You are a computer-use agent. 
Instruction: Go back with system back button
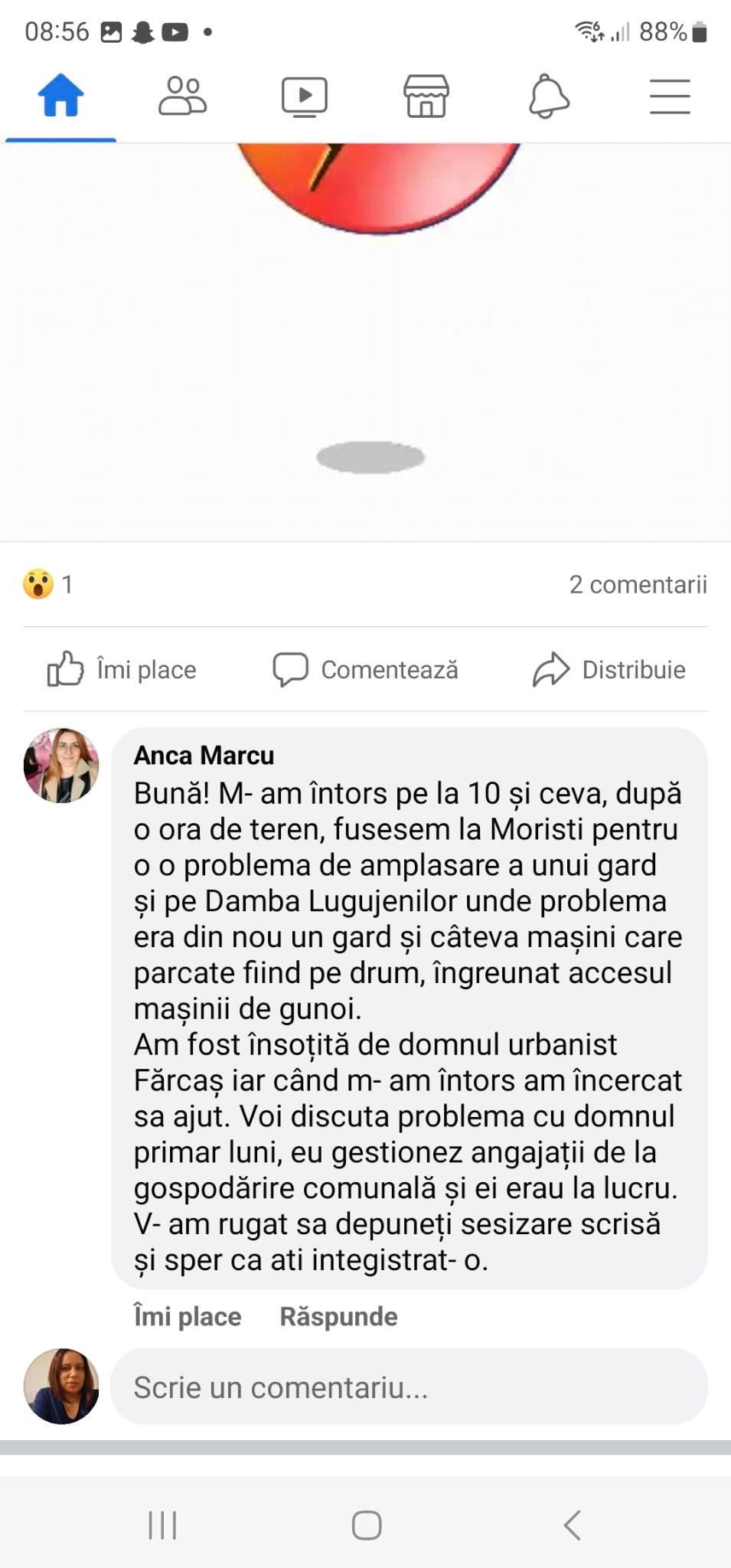(572, 1525)
